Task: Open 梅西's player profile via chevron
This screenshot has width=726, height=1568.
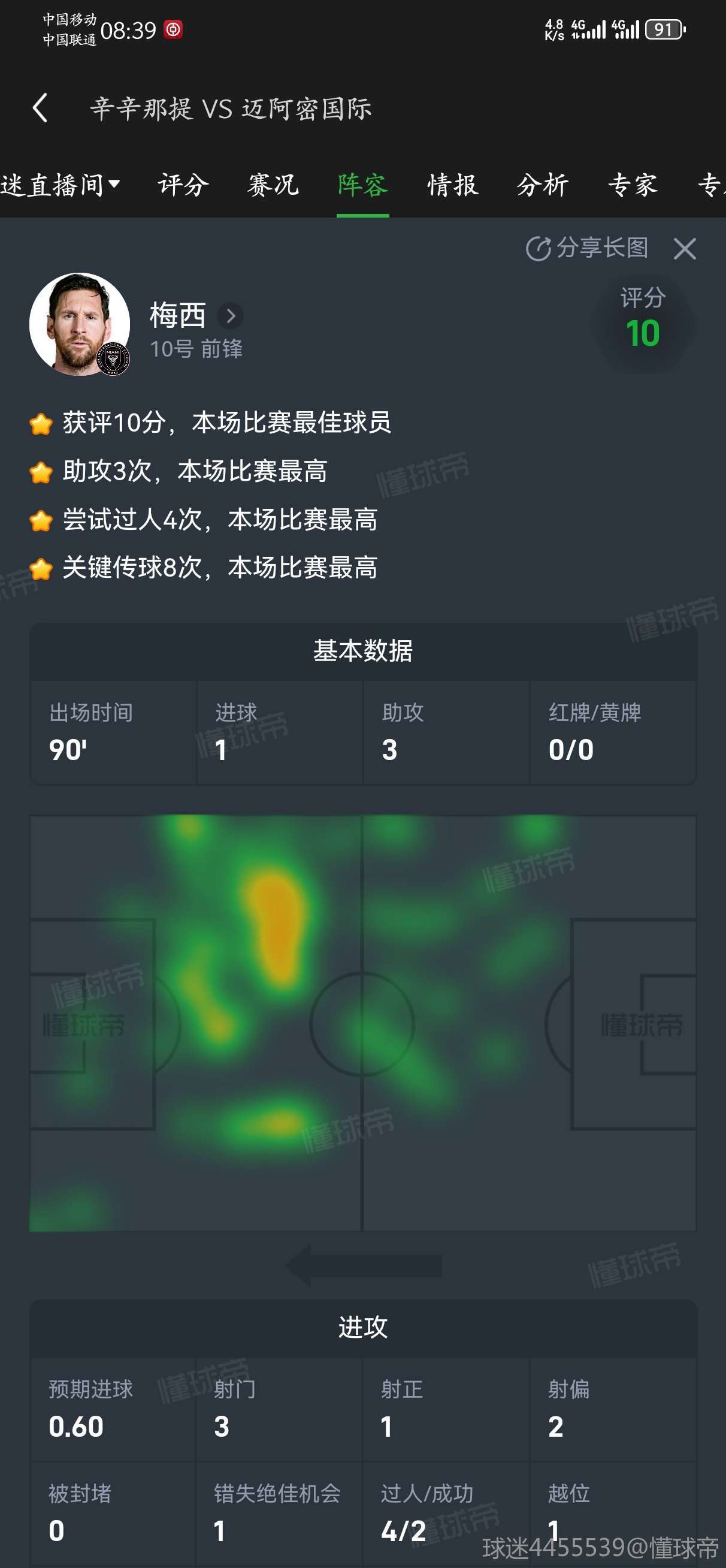Action: (231, 316)
